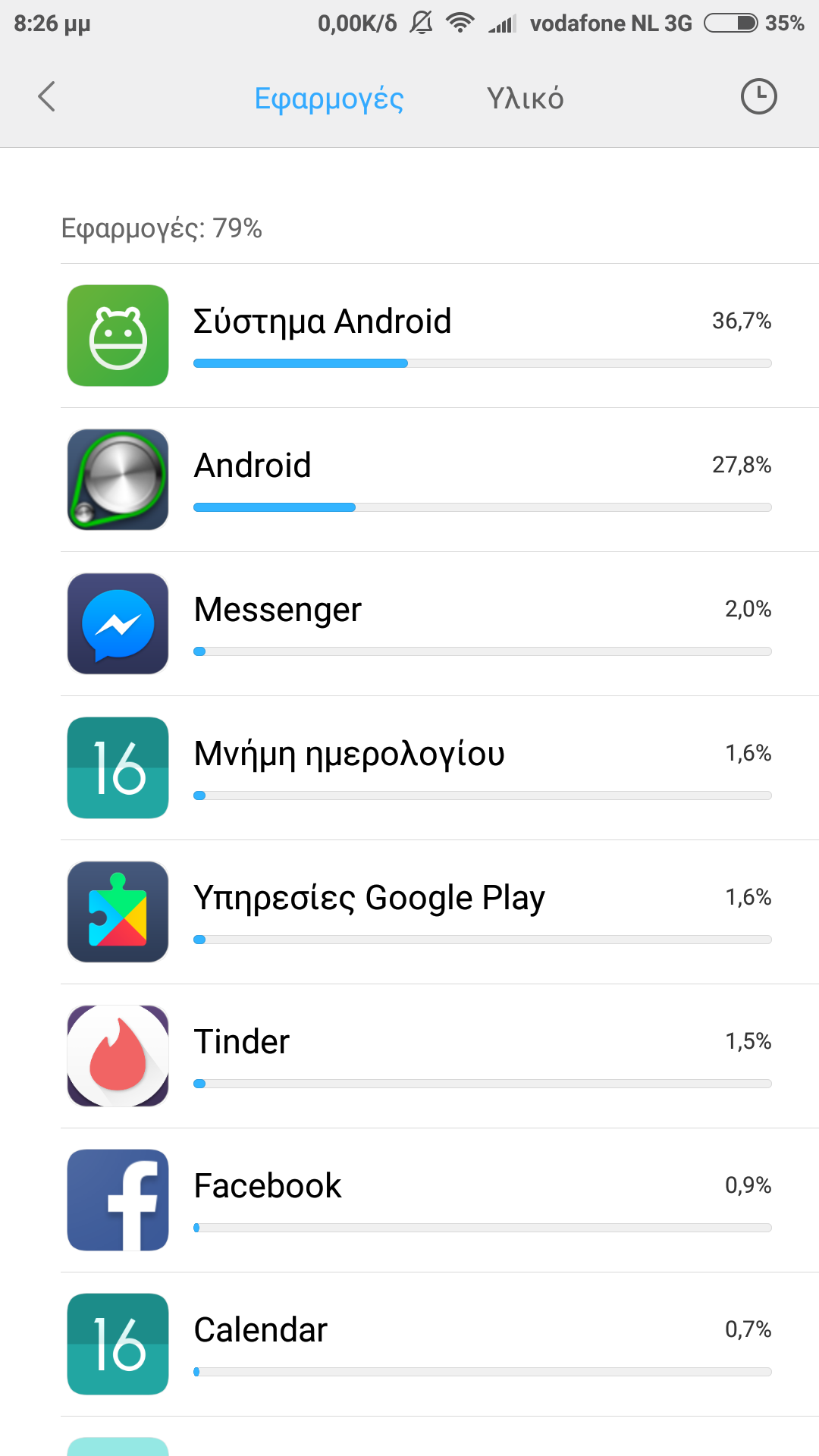Open Facebook battery usage entry

440,1200
